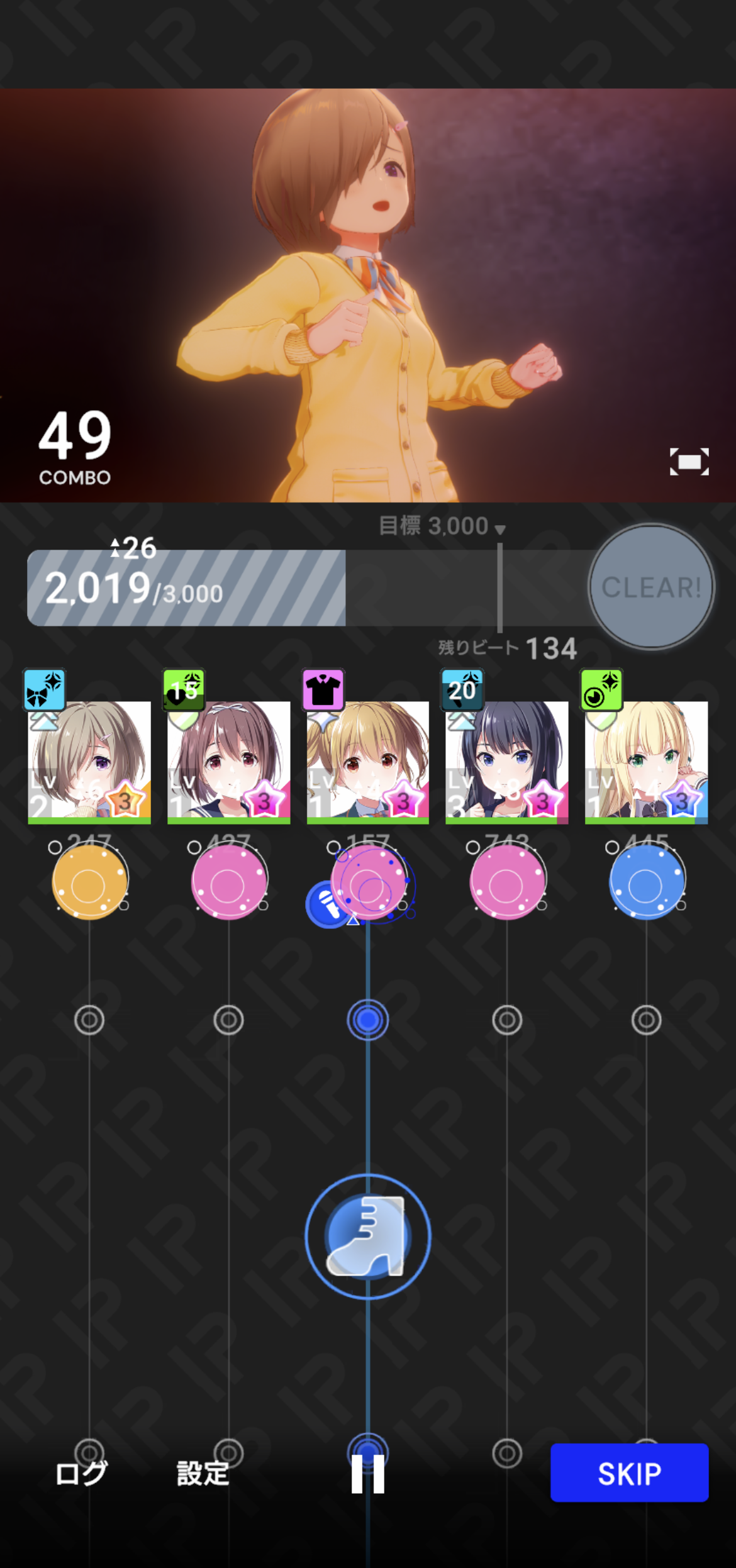Open the ログ (log) view
Image resolution: width=736 pixels, height=1568 pixels.
pyautogui.click(x=81, y=1473)
